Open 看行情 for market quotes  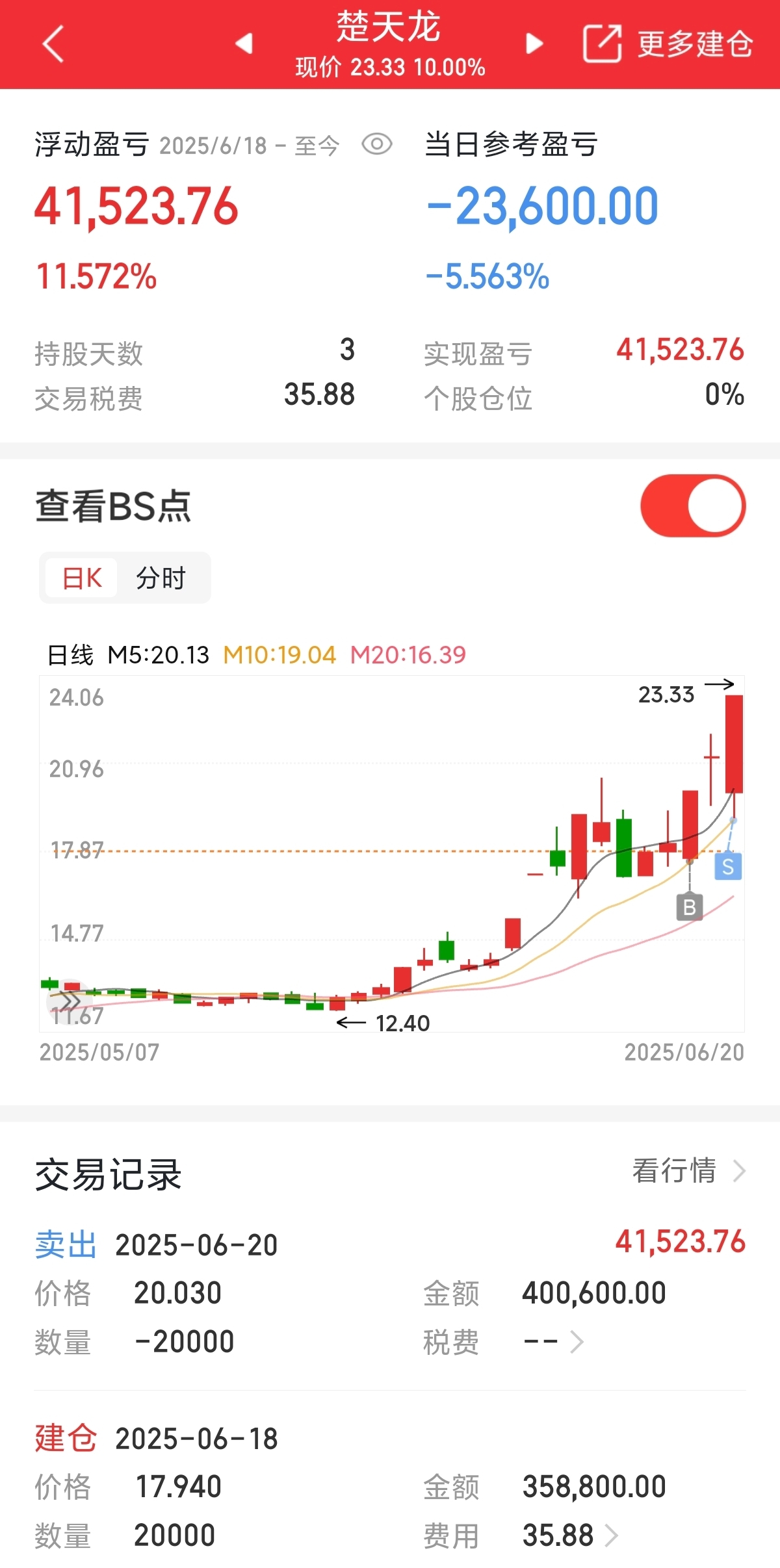[x=689, y=1170]
